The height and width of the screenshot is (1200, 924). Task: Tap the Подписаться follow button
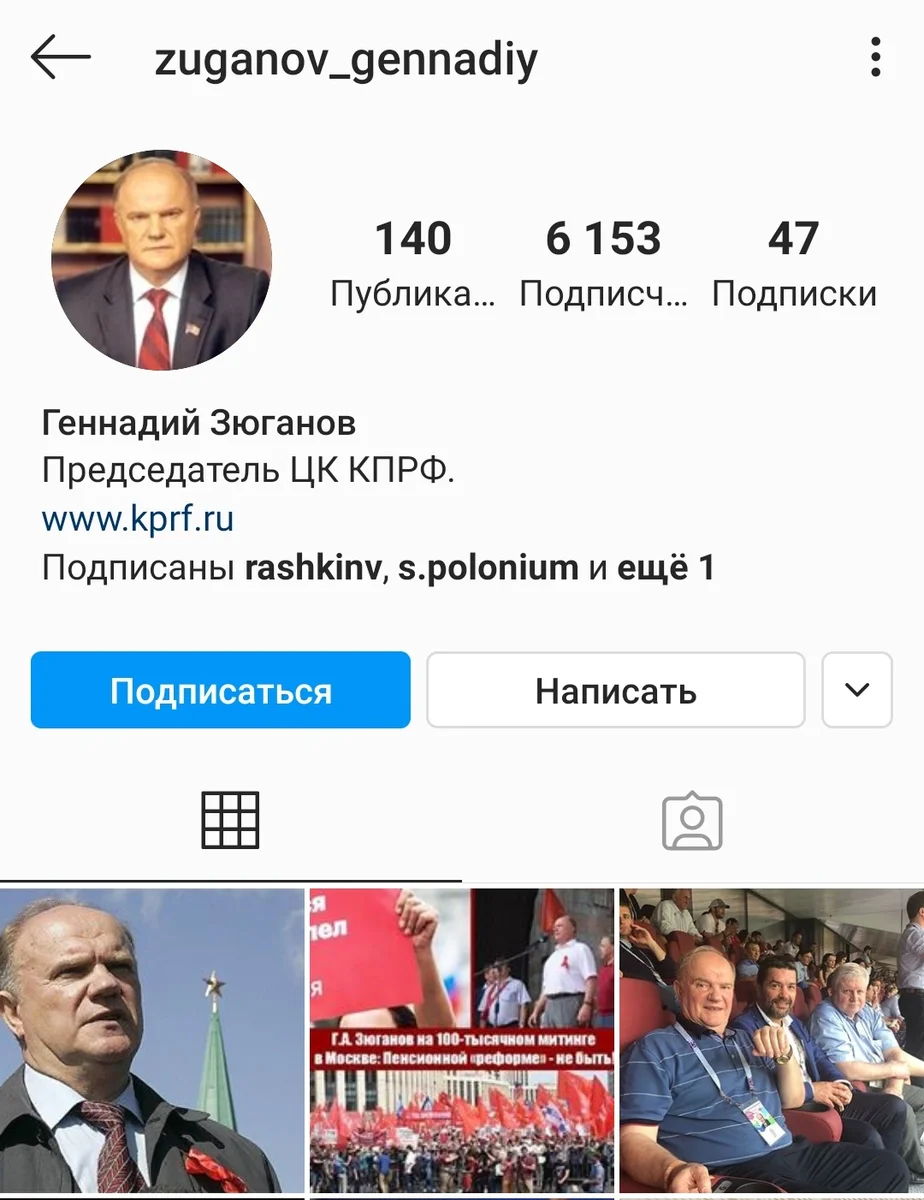pos(220,690)
